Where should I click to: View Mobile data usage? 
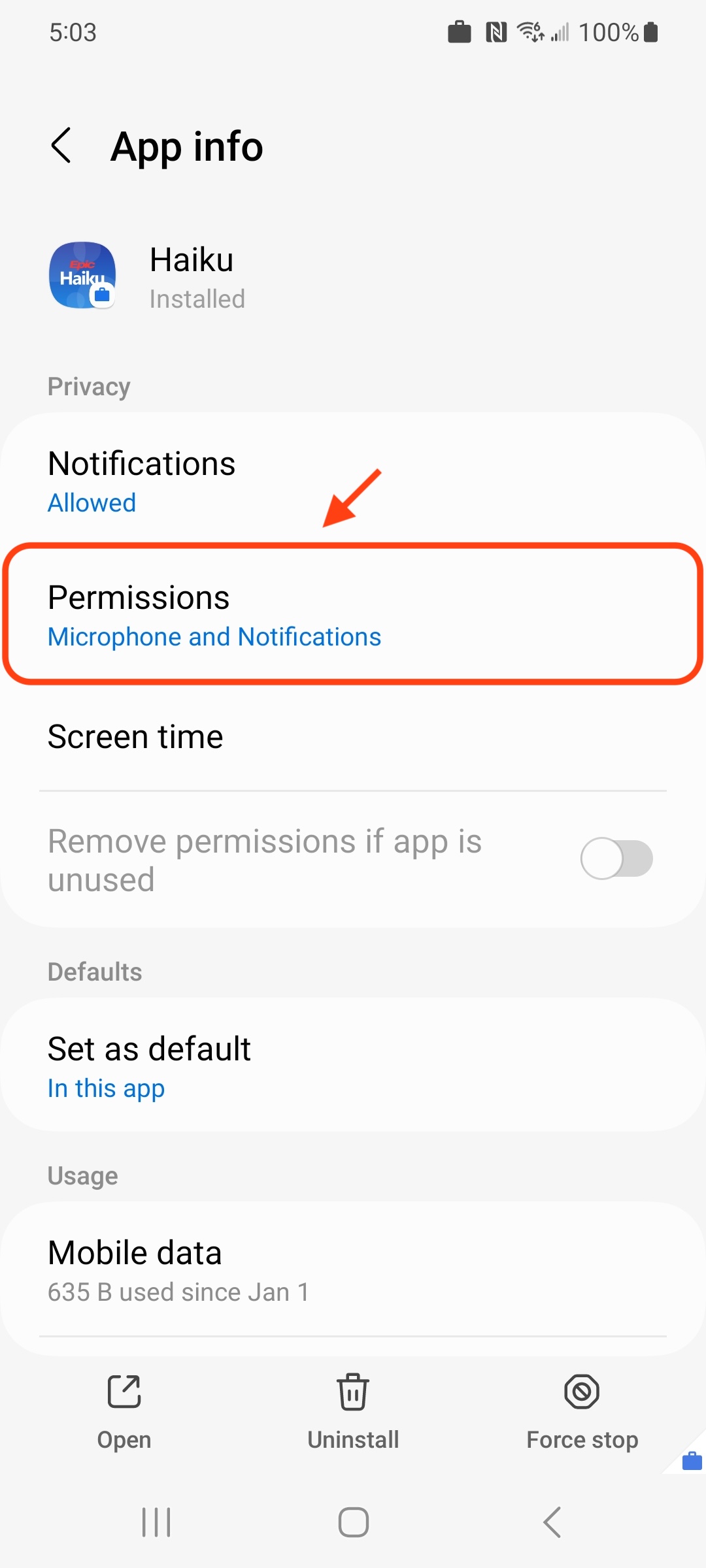[x=353, y=1270]
